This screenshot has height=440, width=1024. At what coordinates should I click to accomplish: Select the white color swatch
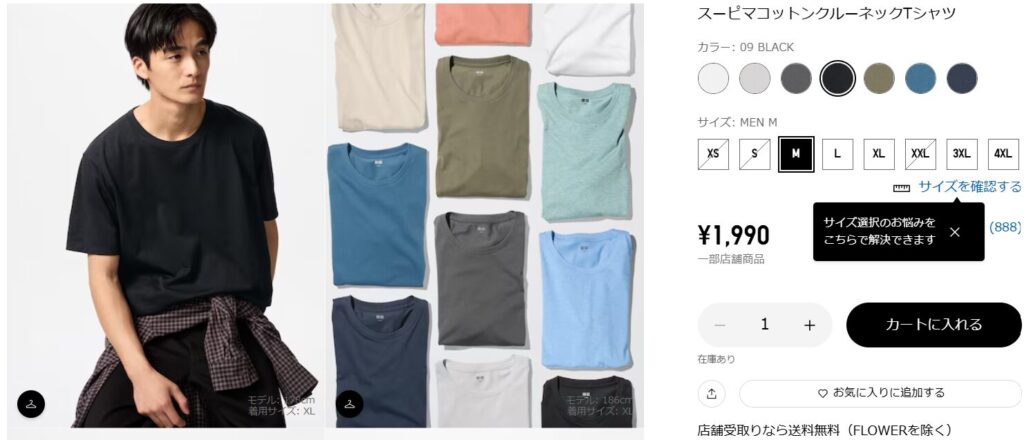(714, 78)
